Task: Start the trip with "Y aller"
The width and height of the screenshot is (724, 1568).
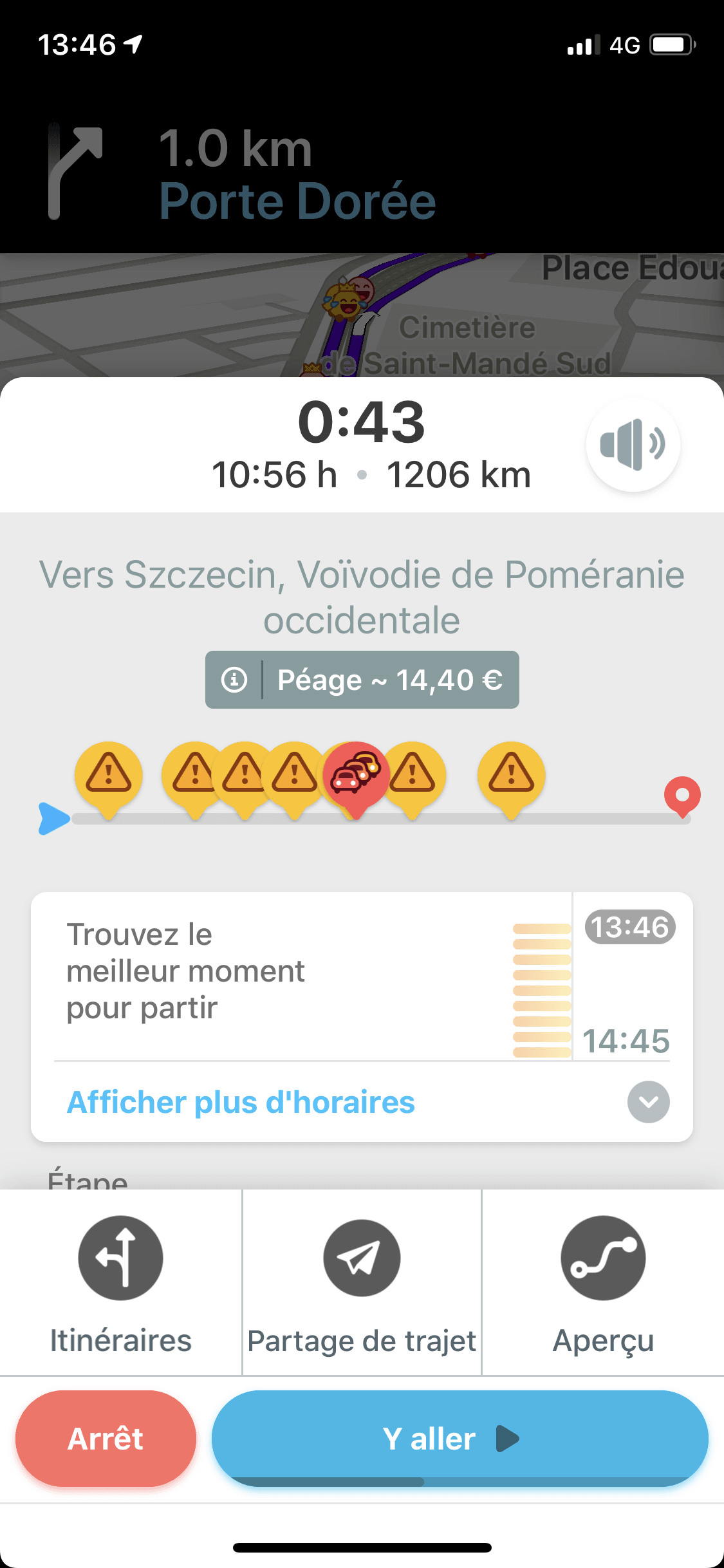Action: pyautogui.click(x=459, y=1439)
